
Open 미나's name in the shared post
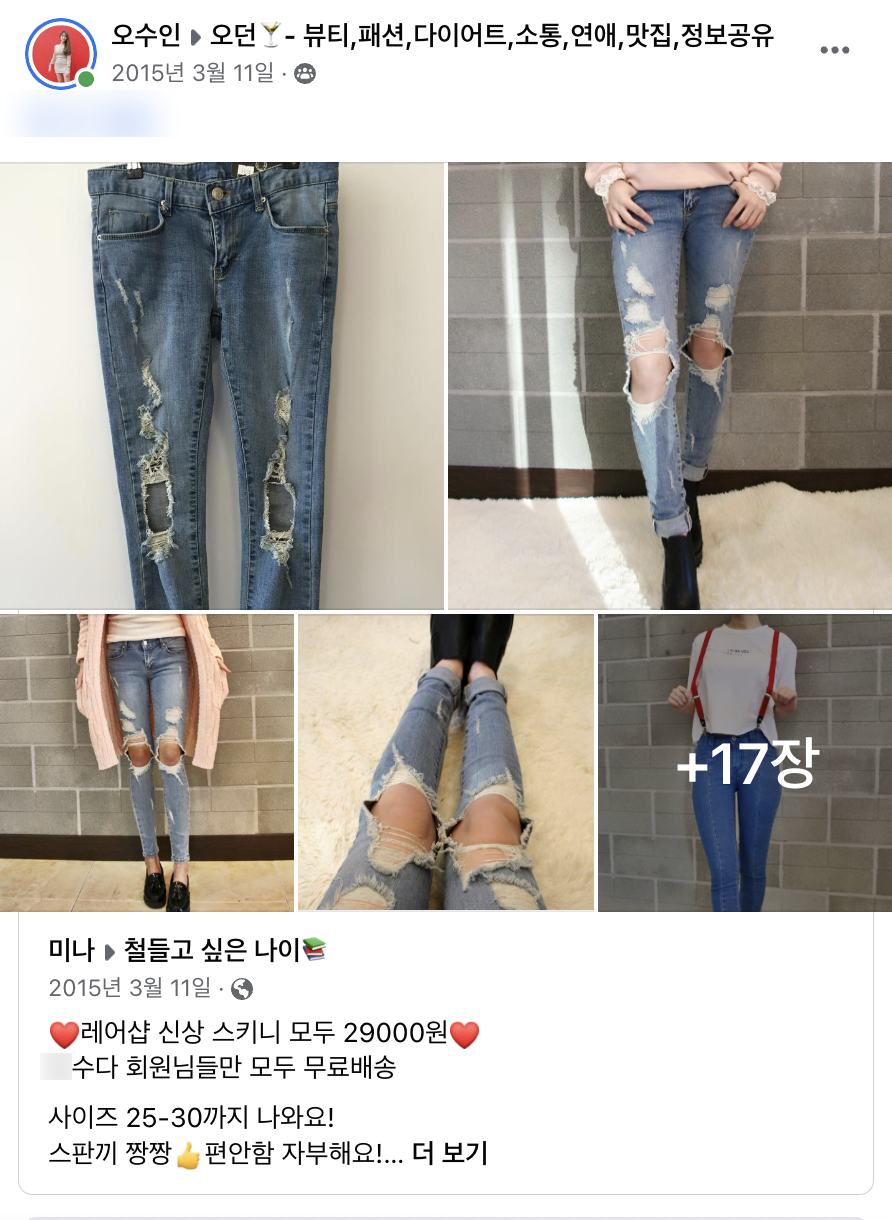click(x=71, y=950)
